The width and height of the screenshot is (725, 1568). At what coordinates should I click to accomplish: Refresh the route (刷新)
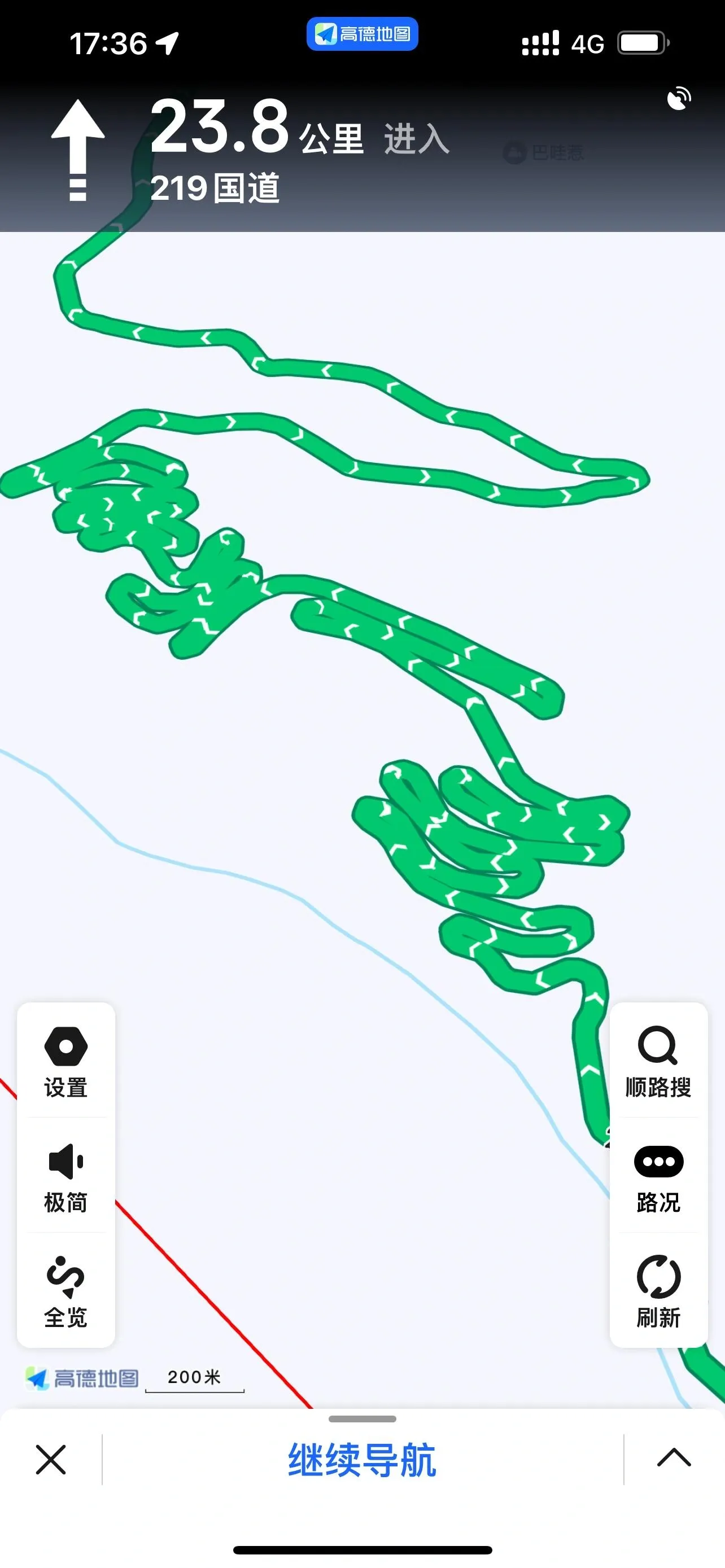coord(658,1291)
